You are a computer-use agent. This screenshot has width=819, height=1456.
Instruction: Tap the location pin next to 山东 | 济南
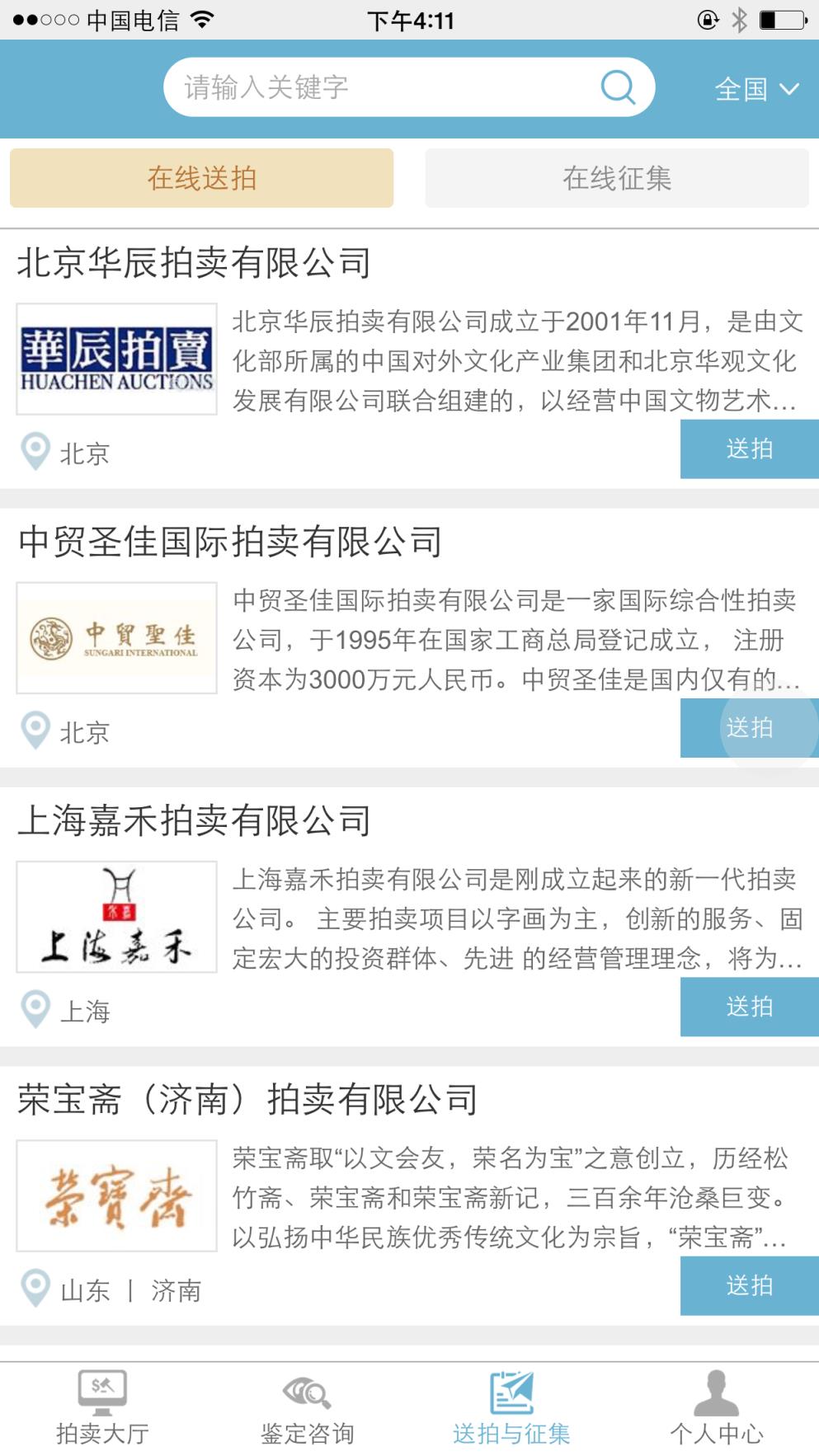[35, 1286]
